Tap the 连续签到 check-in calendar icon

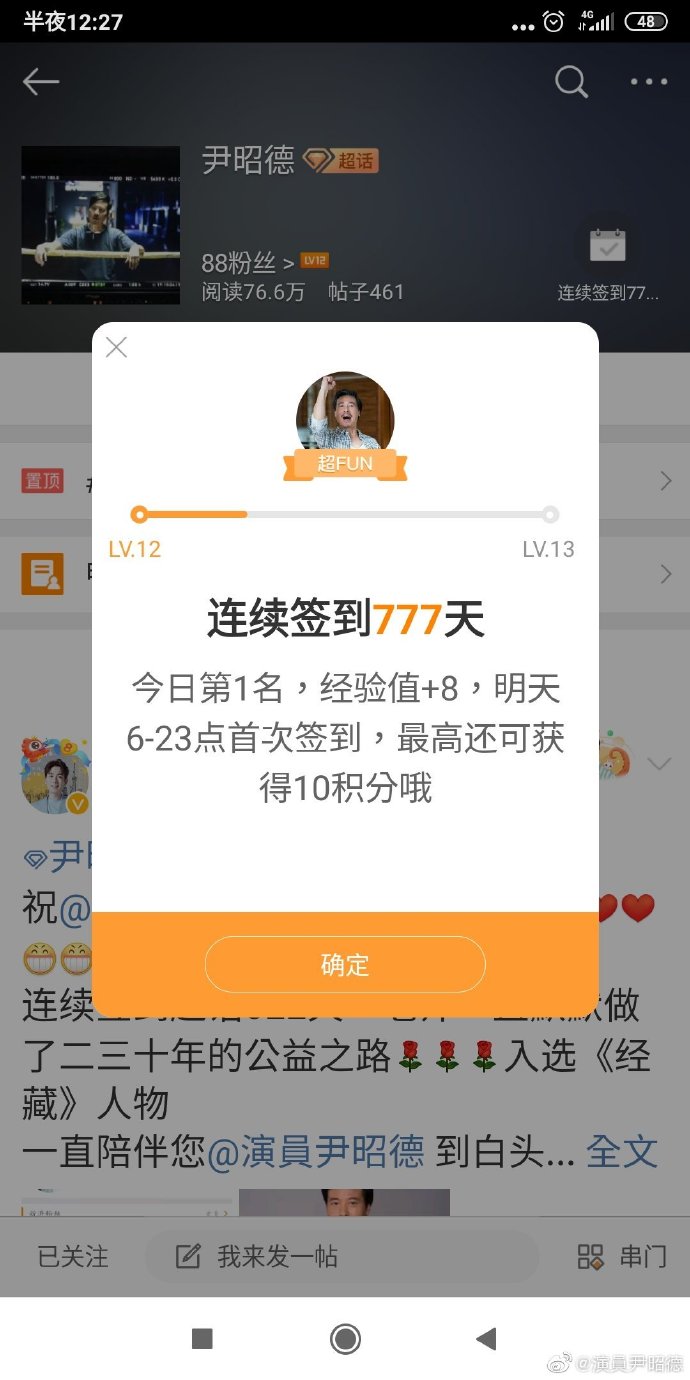pos(607,247)
